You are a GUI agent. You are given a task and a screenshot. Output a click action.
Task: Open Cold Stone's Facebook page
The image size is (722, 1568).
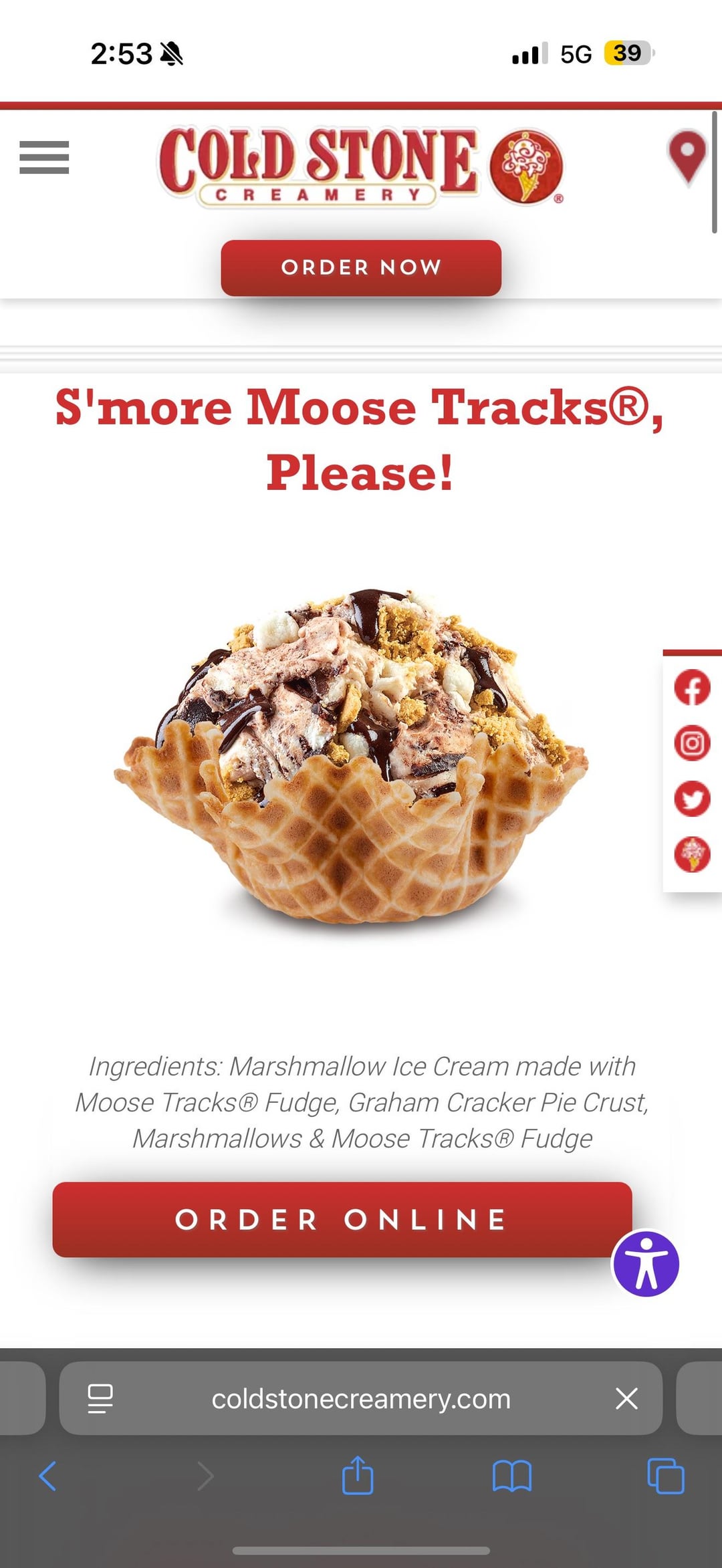pyautogui.click(x=692, y=688)
